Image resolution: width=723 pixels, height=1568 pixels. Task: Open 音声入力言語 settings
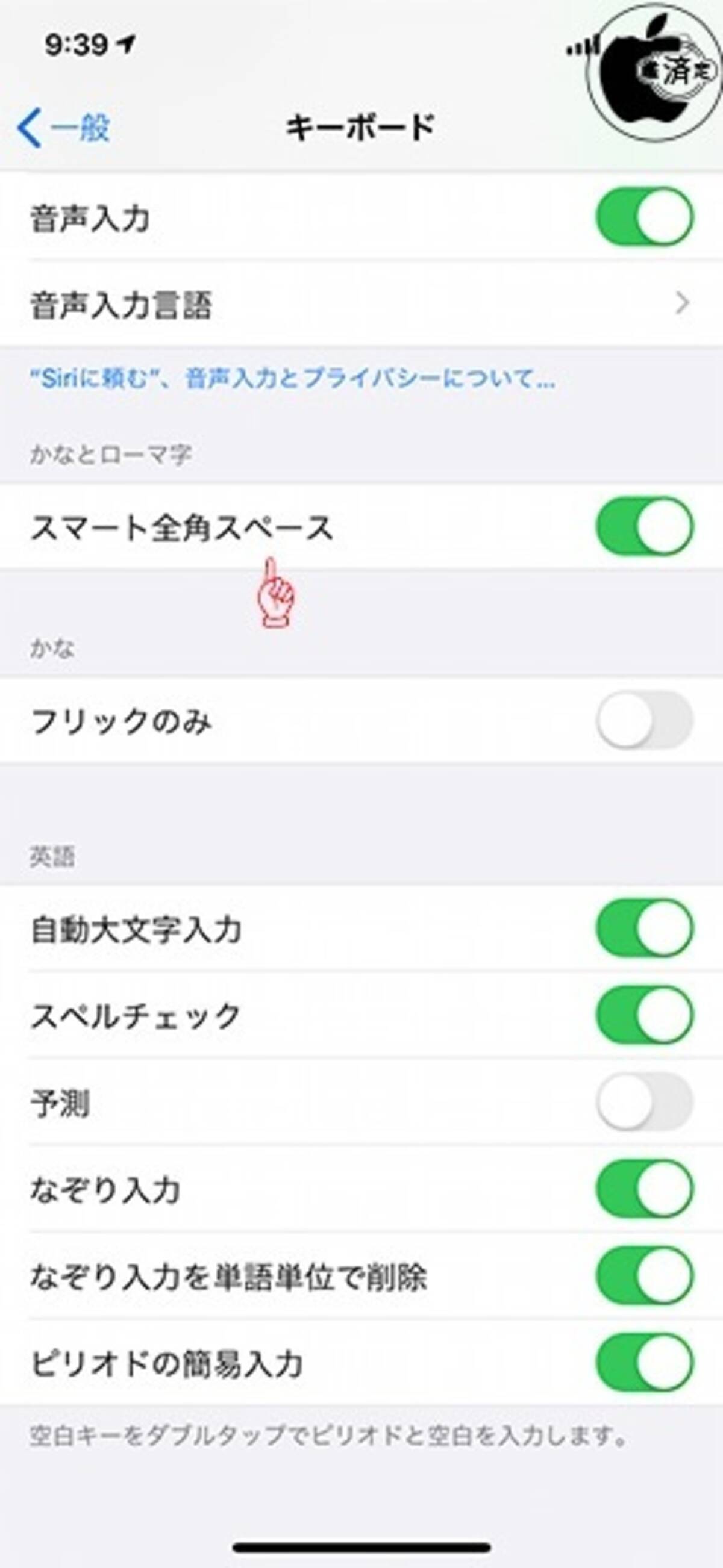(x=359, y=303)
